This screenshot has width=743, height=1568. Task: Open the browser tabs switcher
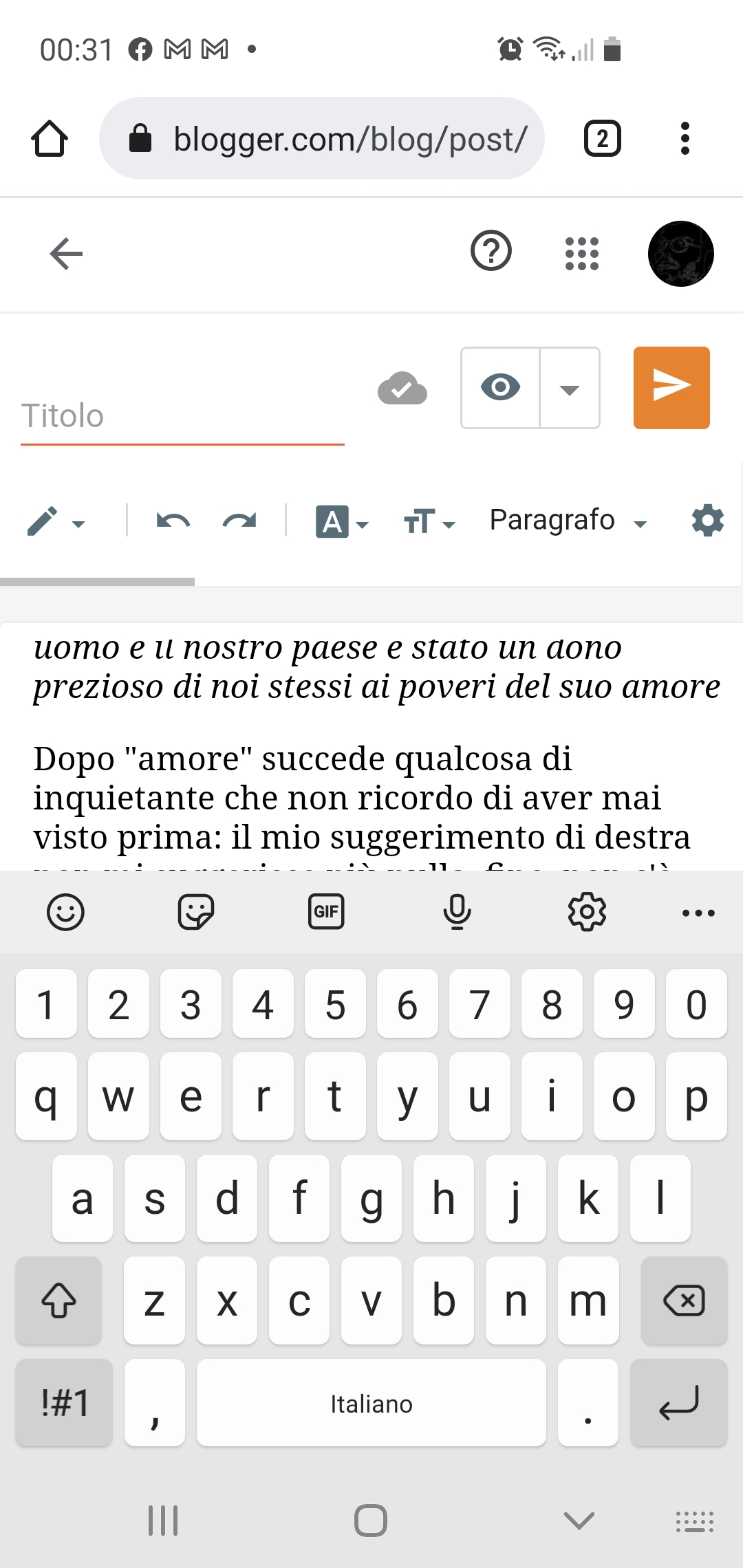coord(602,139)
